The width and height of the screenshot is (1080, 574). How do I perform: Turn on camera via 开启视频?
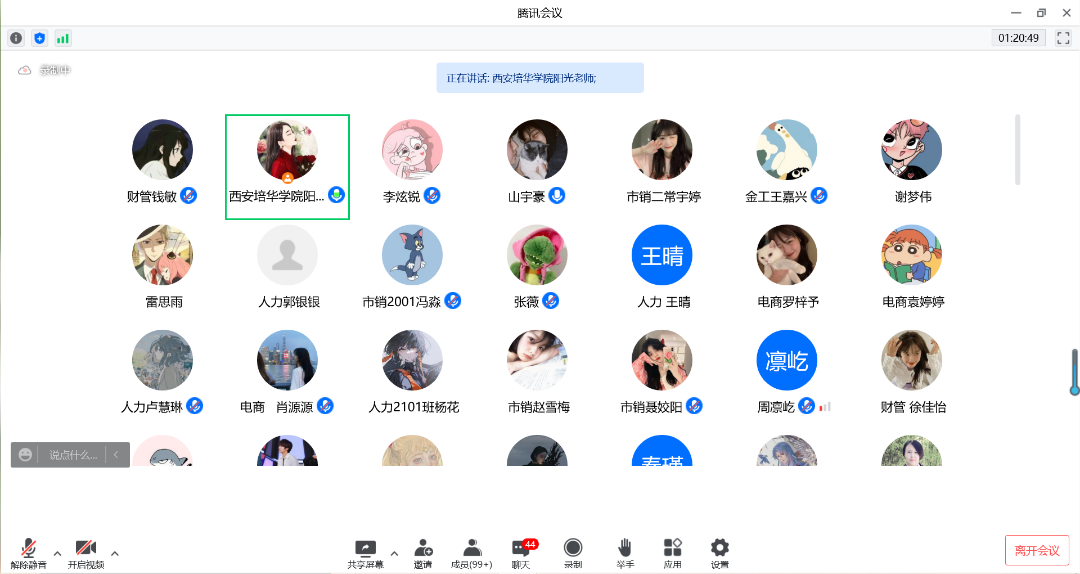[x=86, y=551]
